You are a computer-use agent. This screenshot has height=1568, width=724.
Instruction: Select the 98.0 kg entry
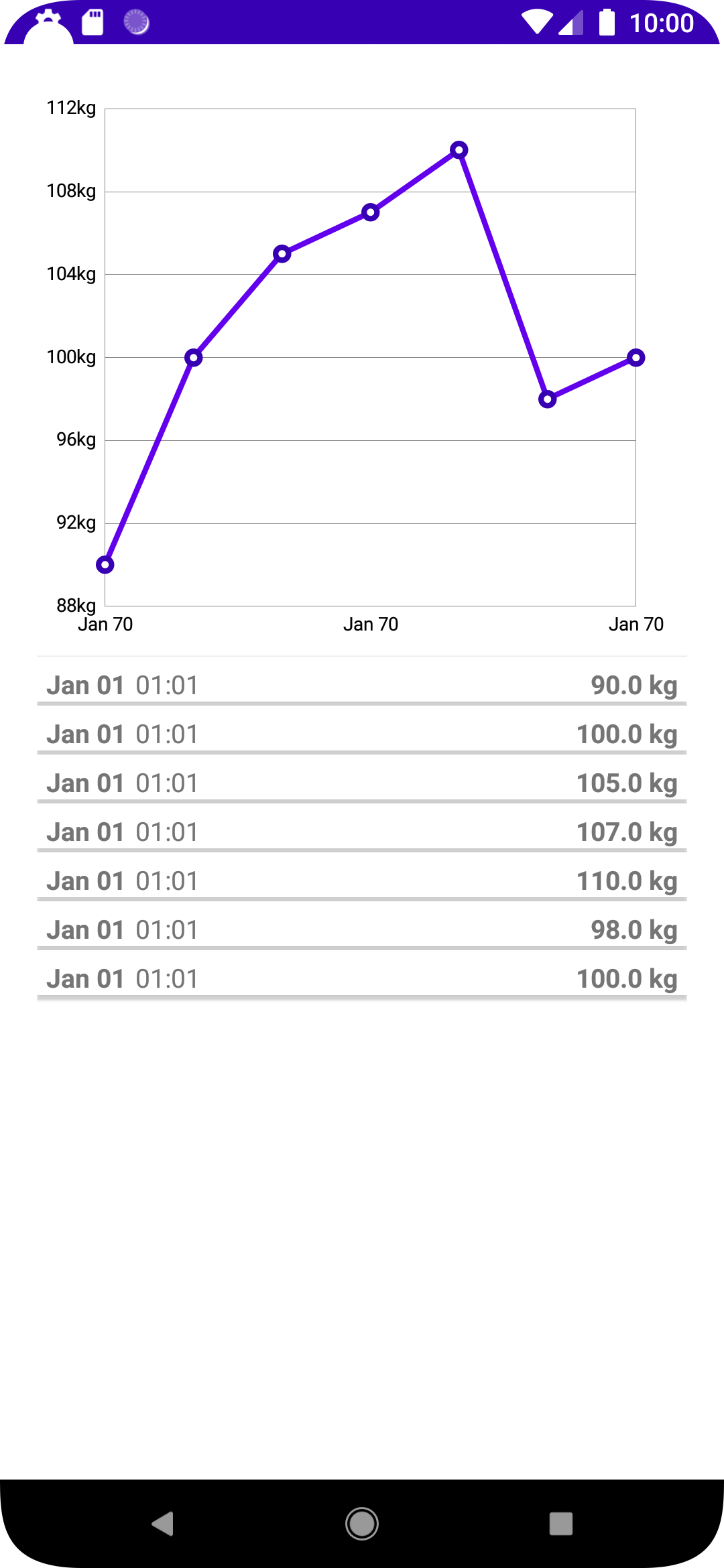click(362, 930)
